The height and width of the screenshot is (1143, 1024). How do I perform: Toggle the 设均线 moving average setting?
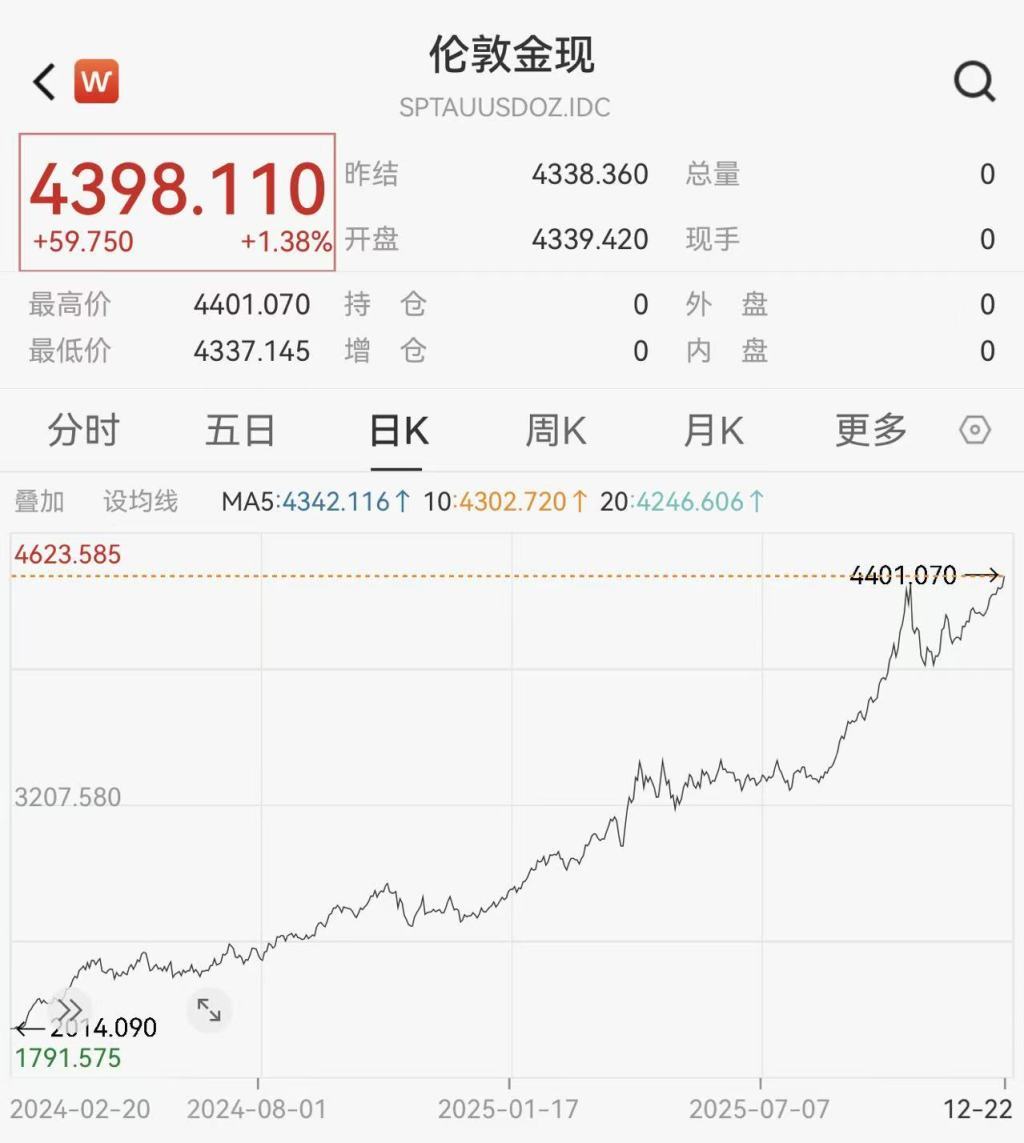point(140,502)
